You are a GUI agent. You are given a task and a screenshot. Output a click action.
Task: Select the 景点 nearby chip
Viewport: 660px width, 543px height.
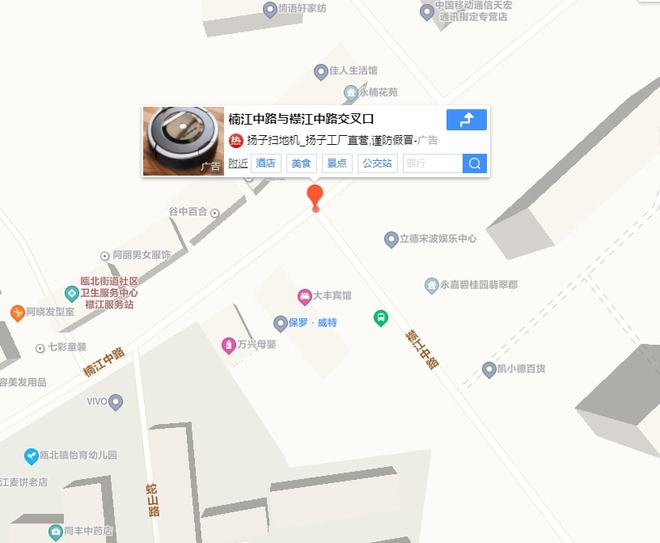coord(336,164)
